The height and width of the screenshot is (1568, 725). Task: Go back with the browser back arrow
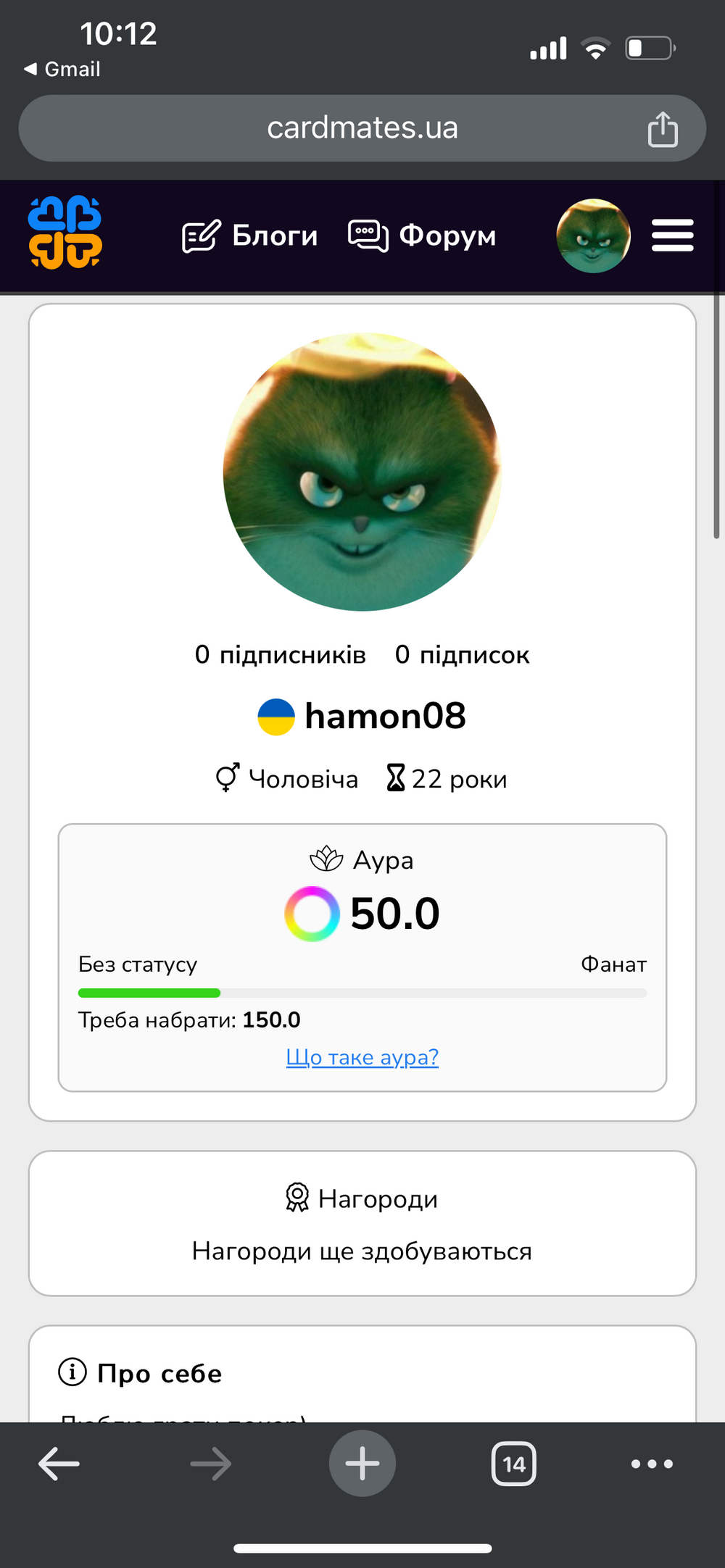(x=59, y=1464)
